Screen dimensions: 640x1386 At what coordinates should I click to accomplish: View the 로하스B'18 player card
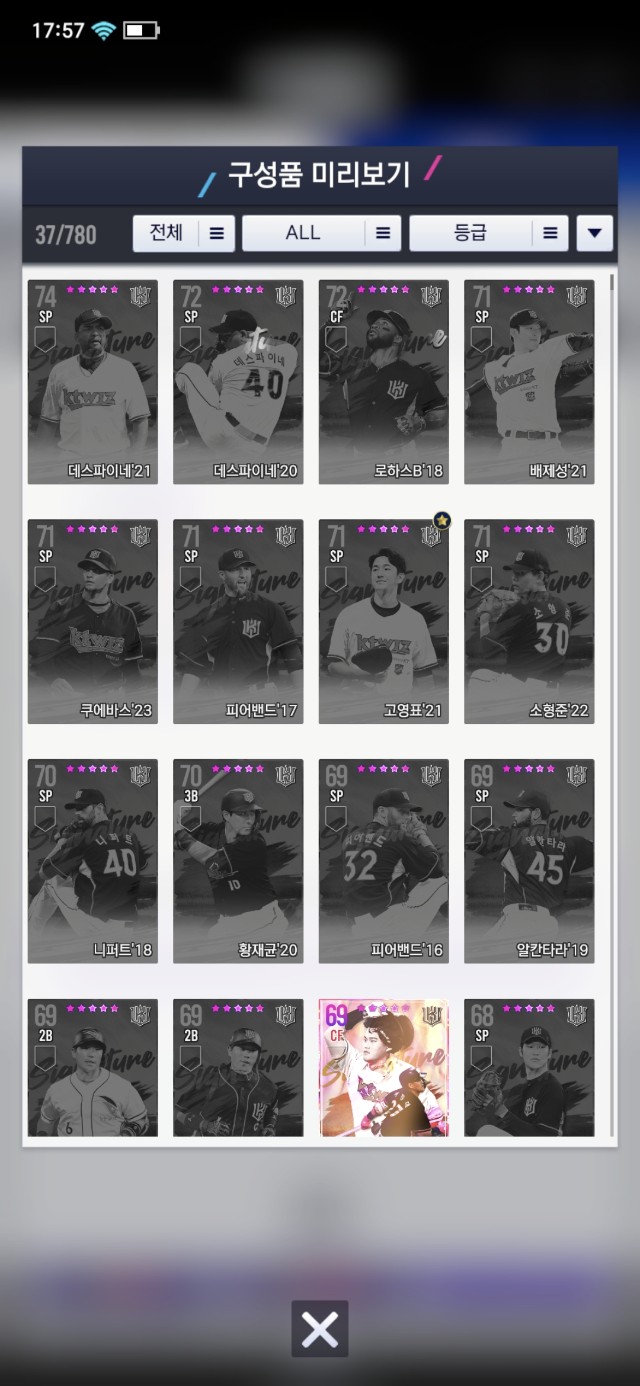(384, 382)
